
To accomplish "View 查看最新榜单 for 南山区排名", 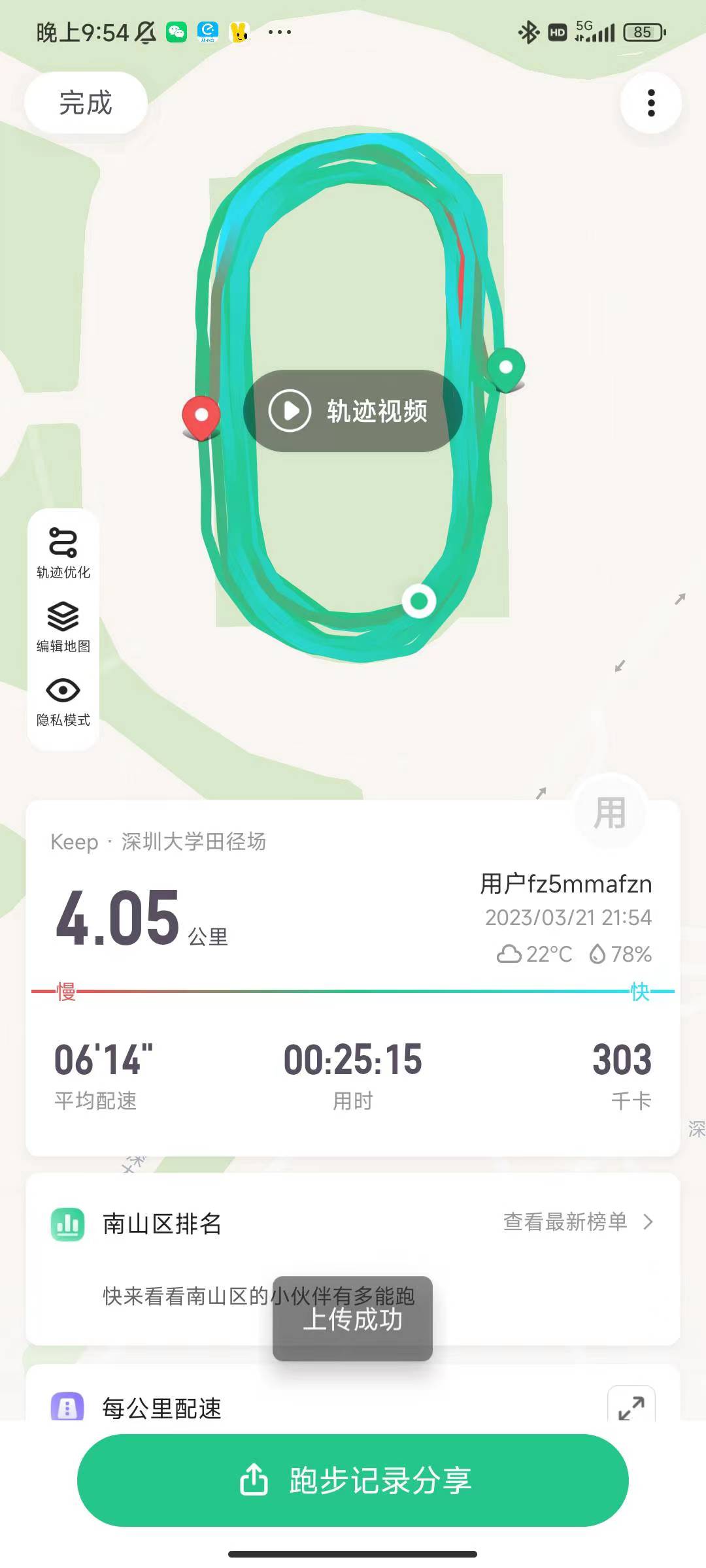I will [x=578, y=1222].
